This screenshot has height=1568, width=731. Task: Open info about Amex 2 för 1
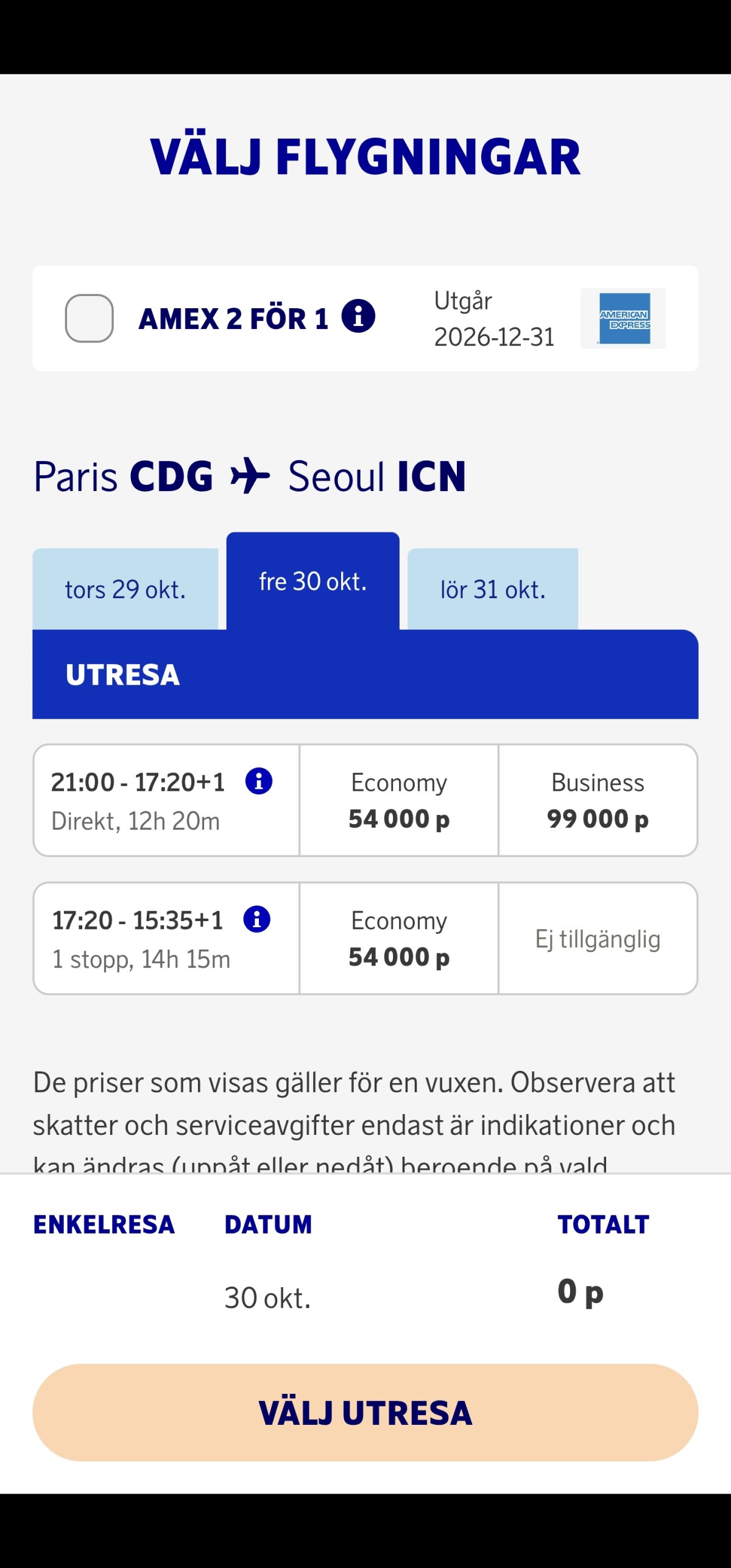pyautogui.click(x=358, y=316)
